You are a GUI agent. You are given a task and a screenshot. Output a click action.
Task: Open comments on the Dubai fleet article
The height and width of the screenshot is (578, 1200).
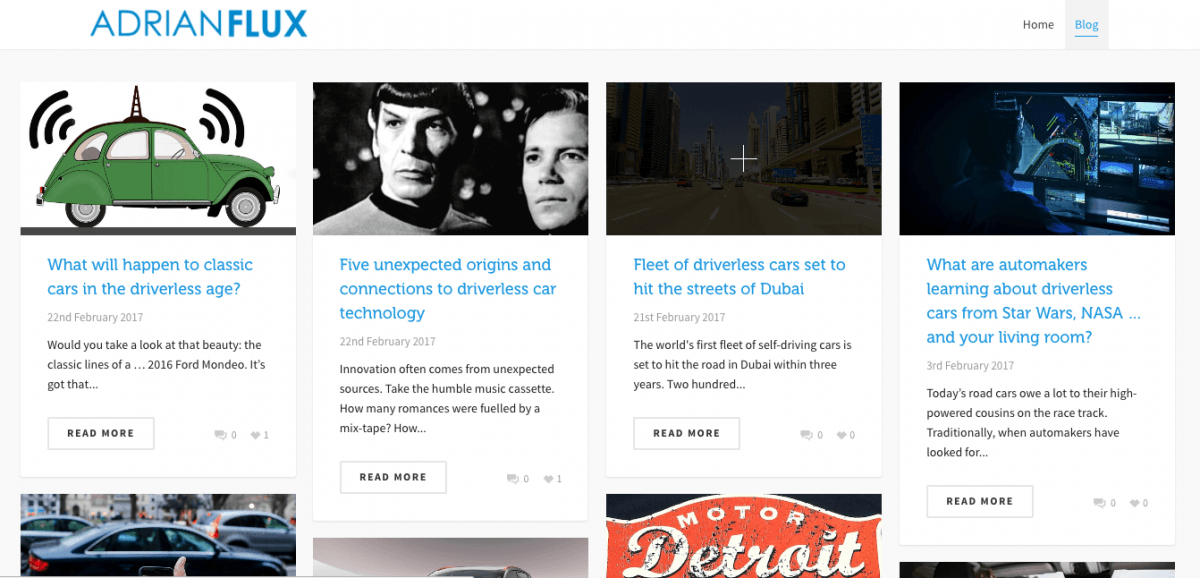pyautogui.click(x=811, y=435)
